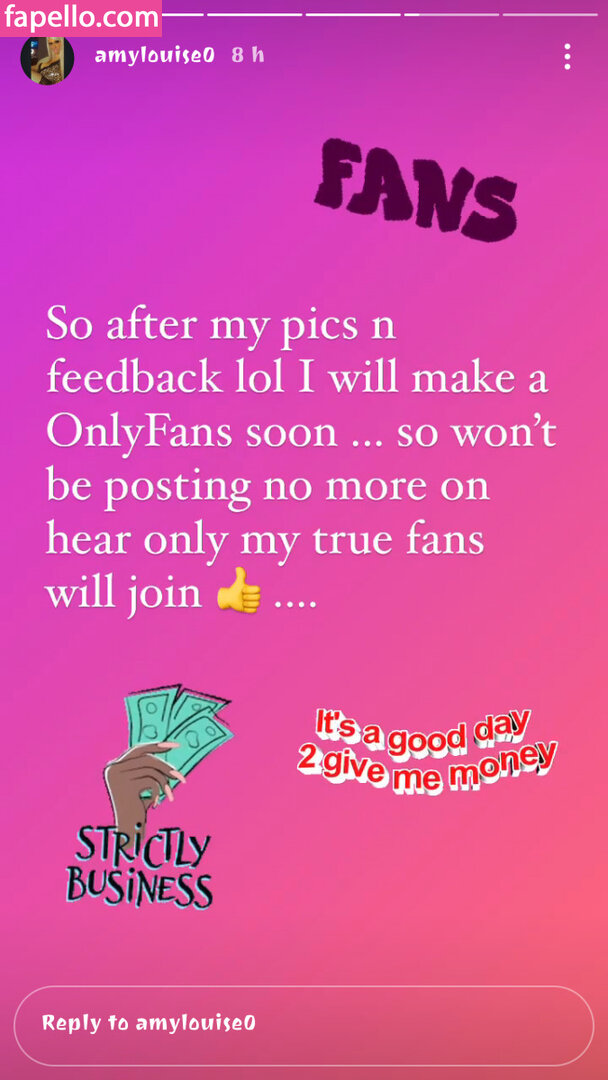
Task: Tap the amylouise0 username
Action: point(154,56)
